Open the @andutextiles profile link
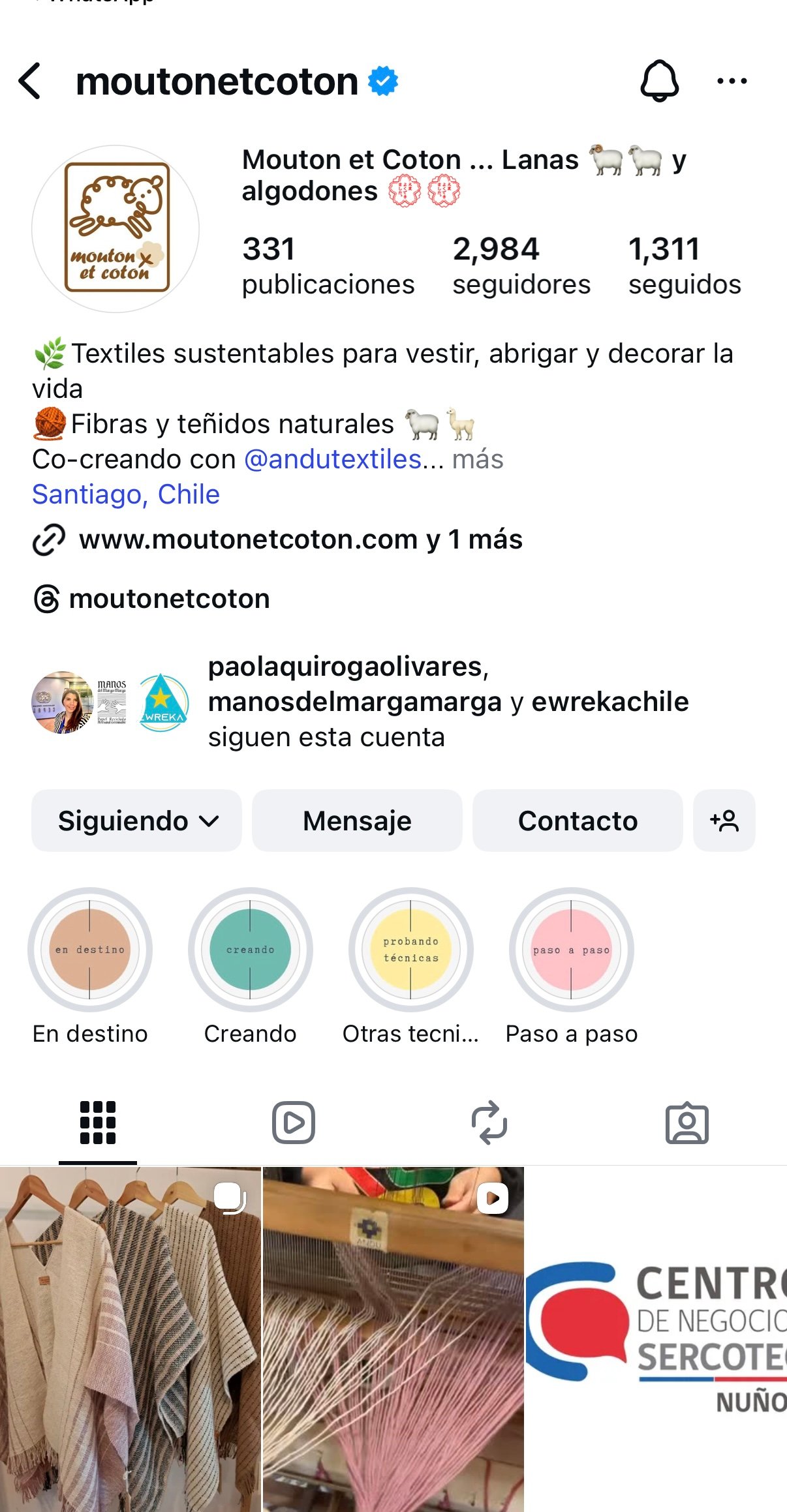This screenshot has height=1512, width=787. (x=333, y=459)
